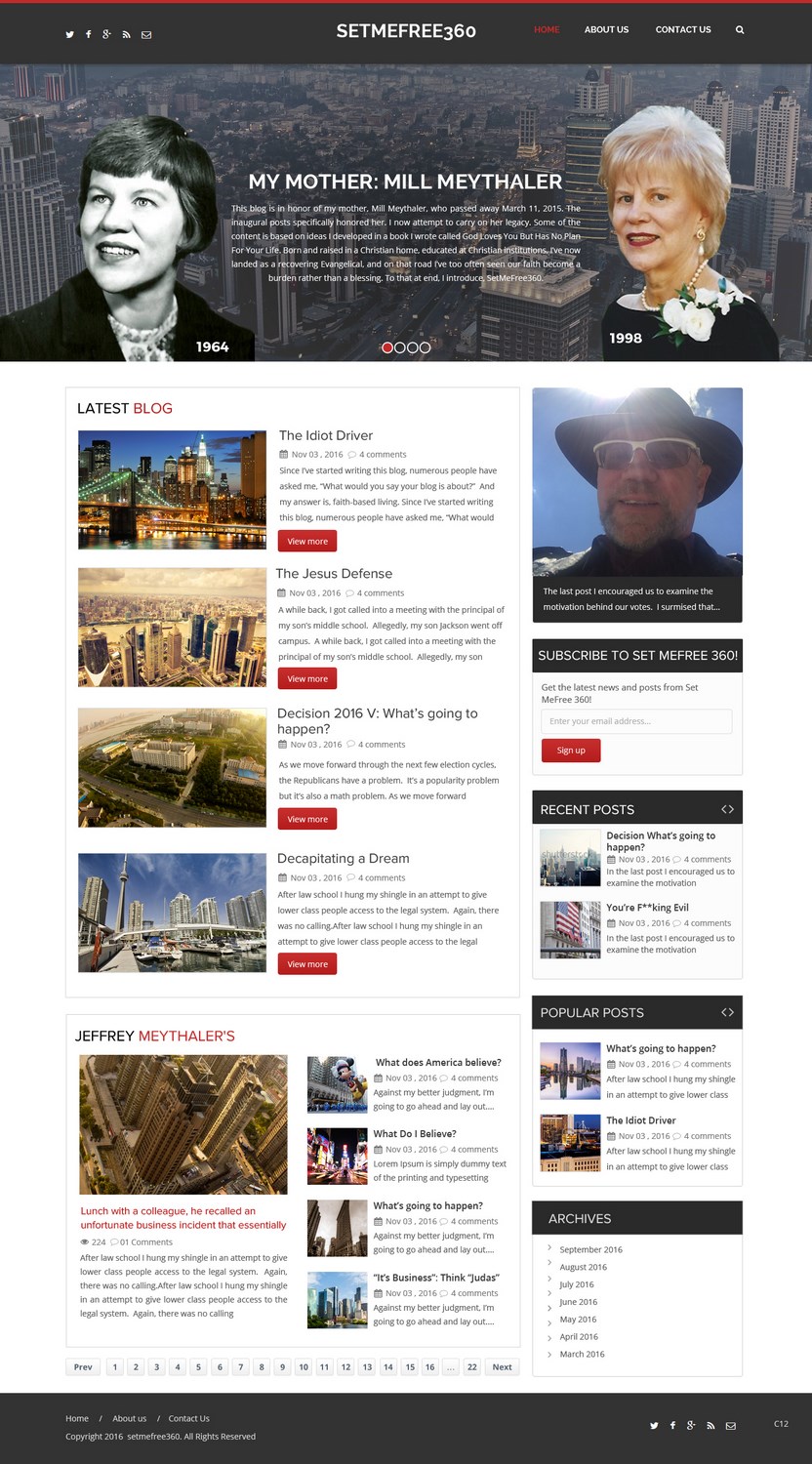View more of The Jesus Defense
This screenshot has height=1464, width=812.
[307, 679]
